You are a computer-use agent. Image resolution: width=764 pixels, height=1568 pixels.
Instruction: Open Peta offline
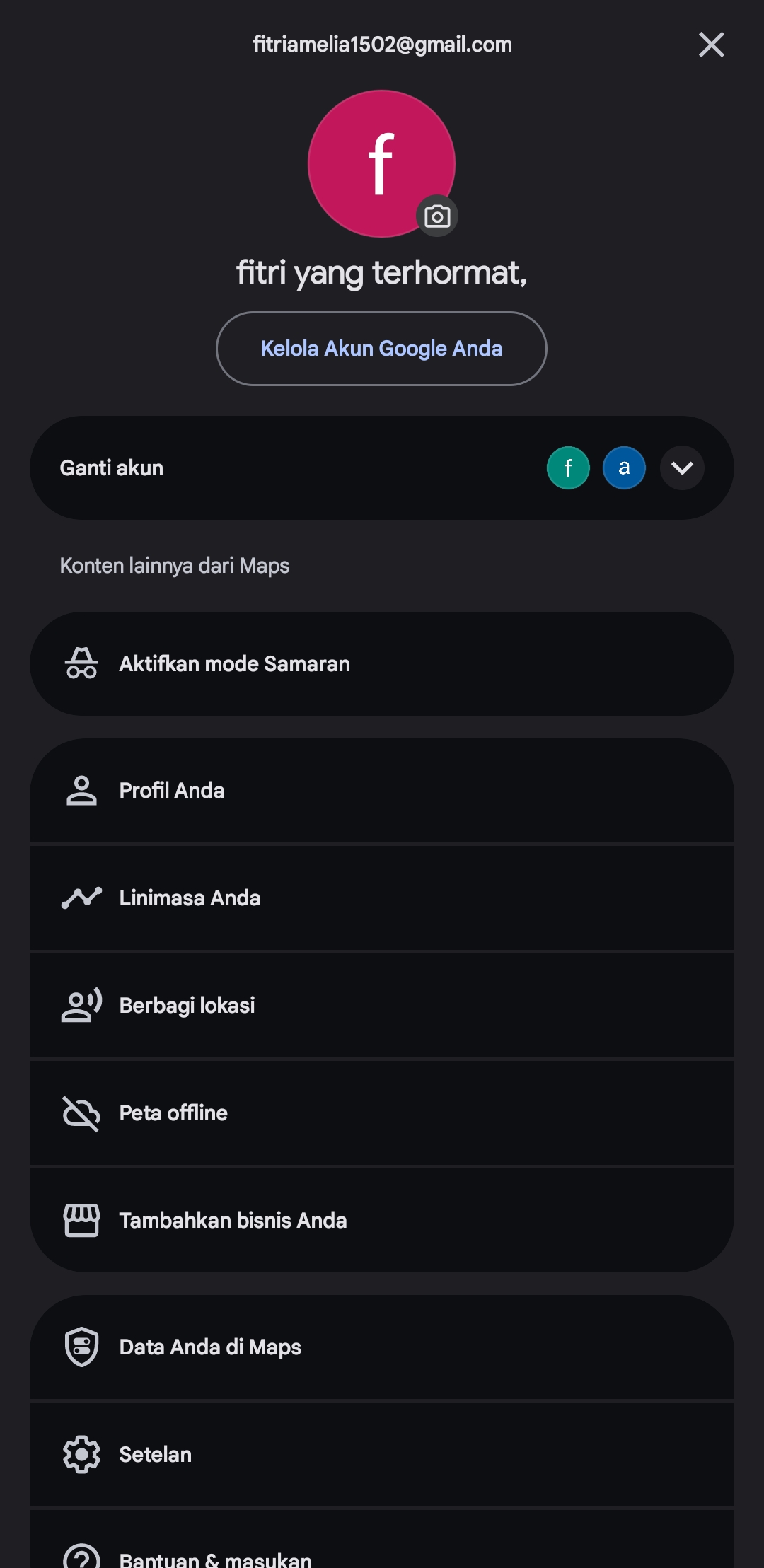click(x=381, y=1113)
